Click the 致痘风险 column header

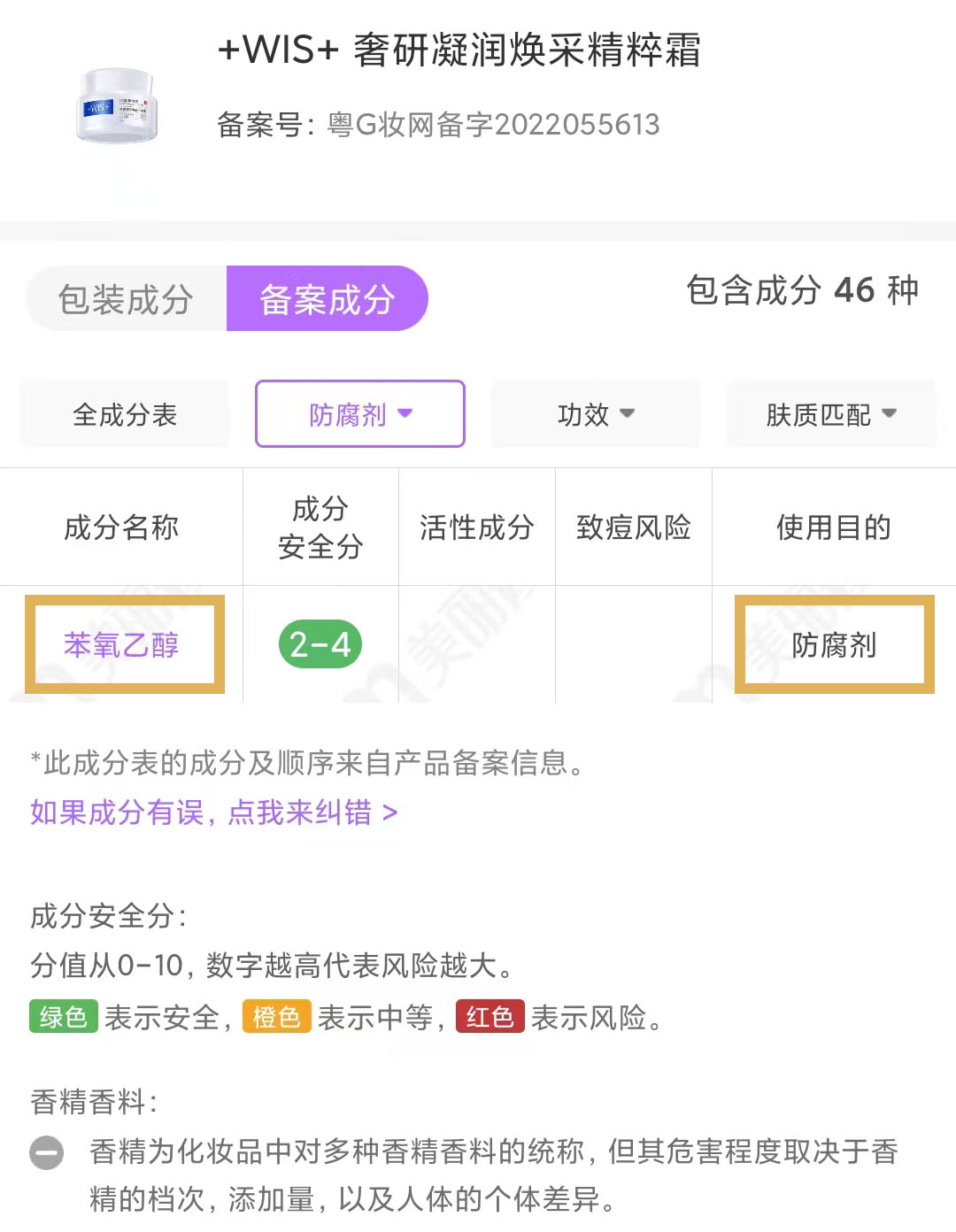pyautogui.click(x=632, y=527)
